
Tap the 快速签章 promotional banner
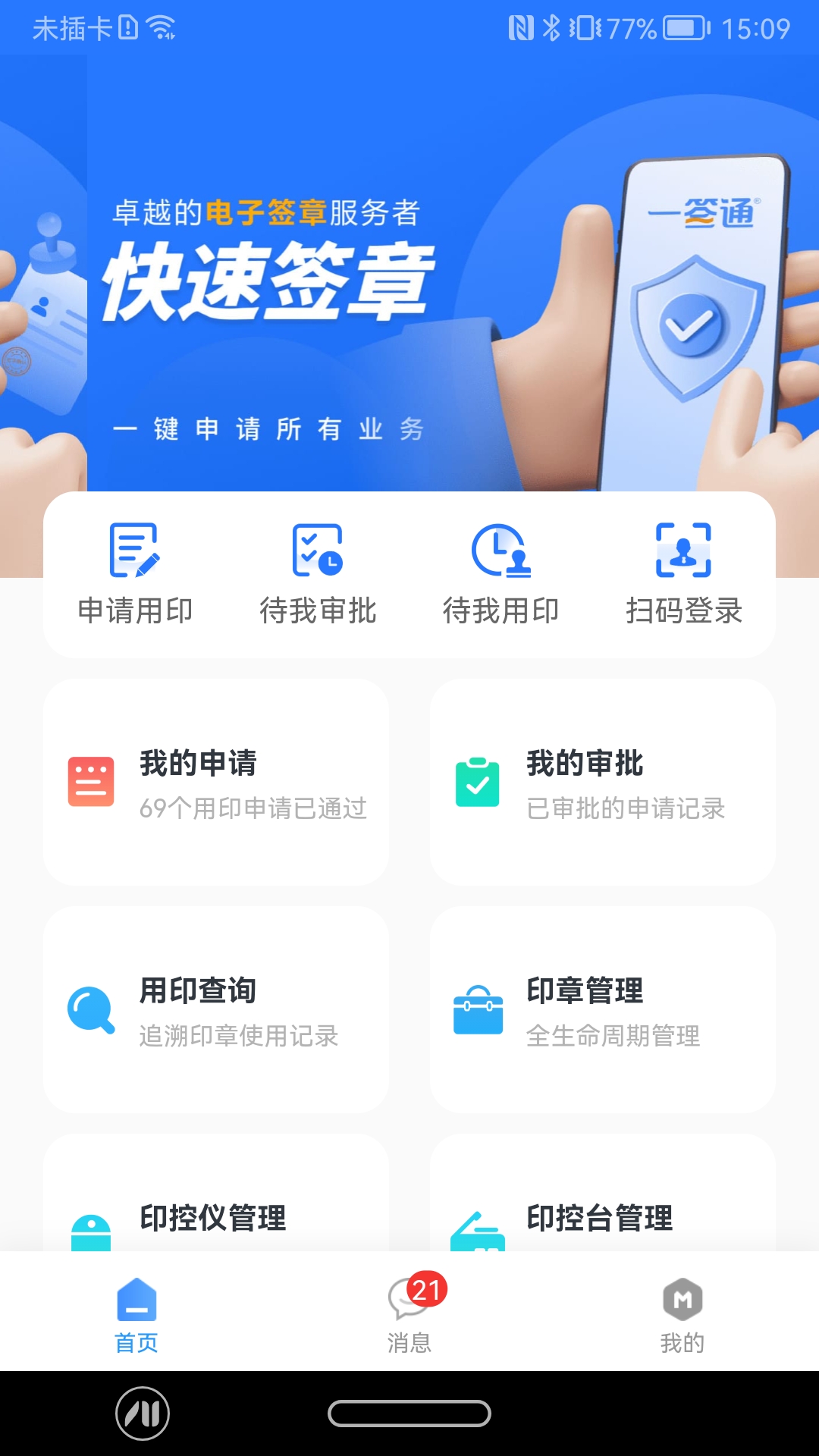tap(409, 281)
